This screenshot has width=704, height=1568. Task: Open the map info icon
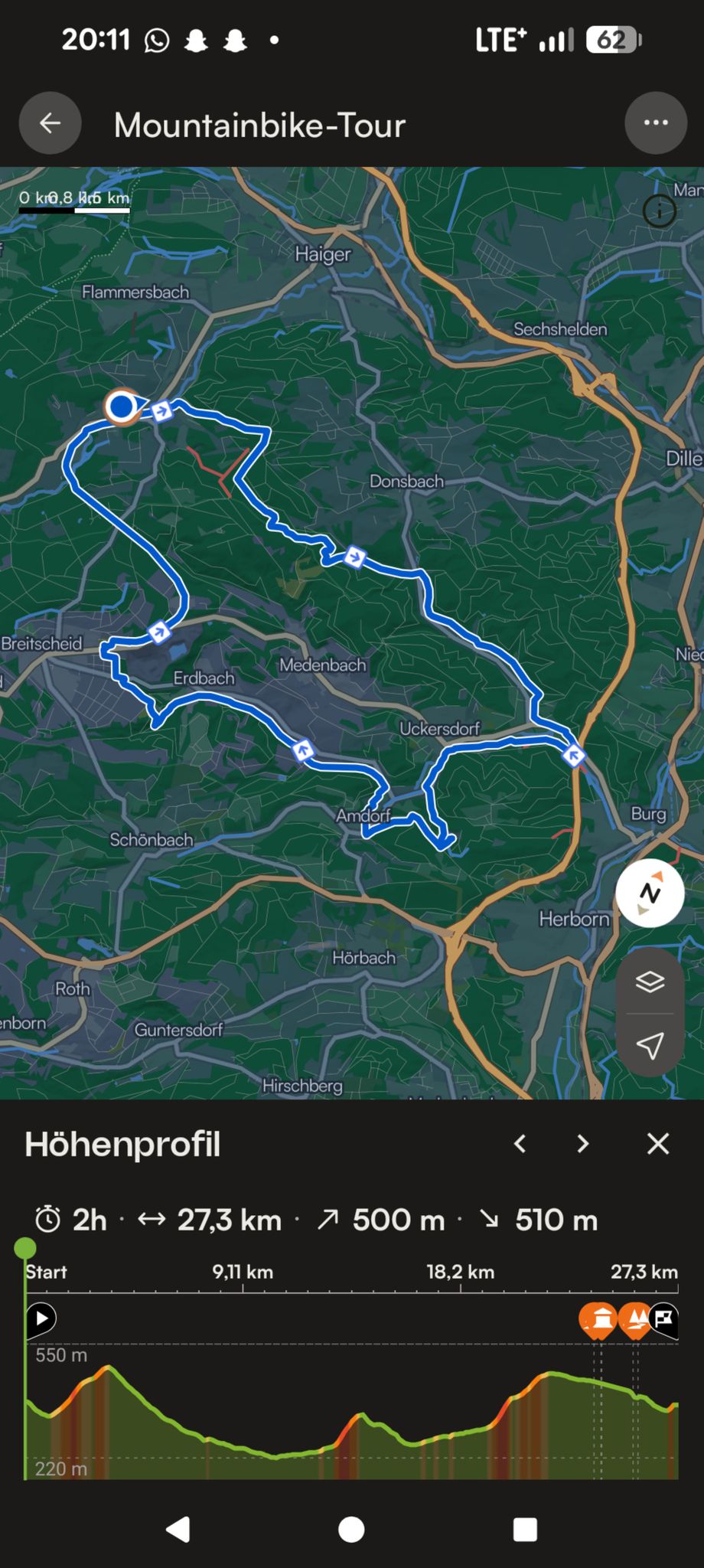(659, 211)
